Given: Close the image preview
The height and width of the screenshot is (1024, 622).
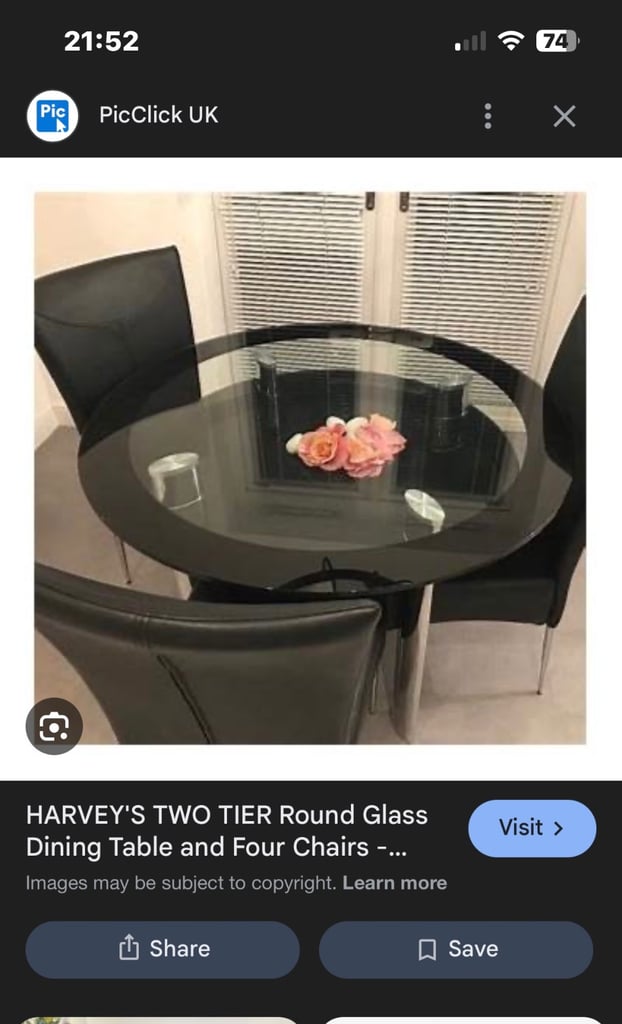Looking at the screenshot, I should [x=564, y=116].
